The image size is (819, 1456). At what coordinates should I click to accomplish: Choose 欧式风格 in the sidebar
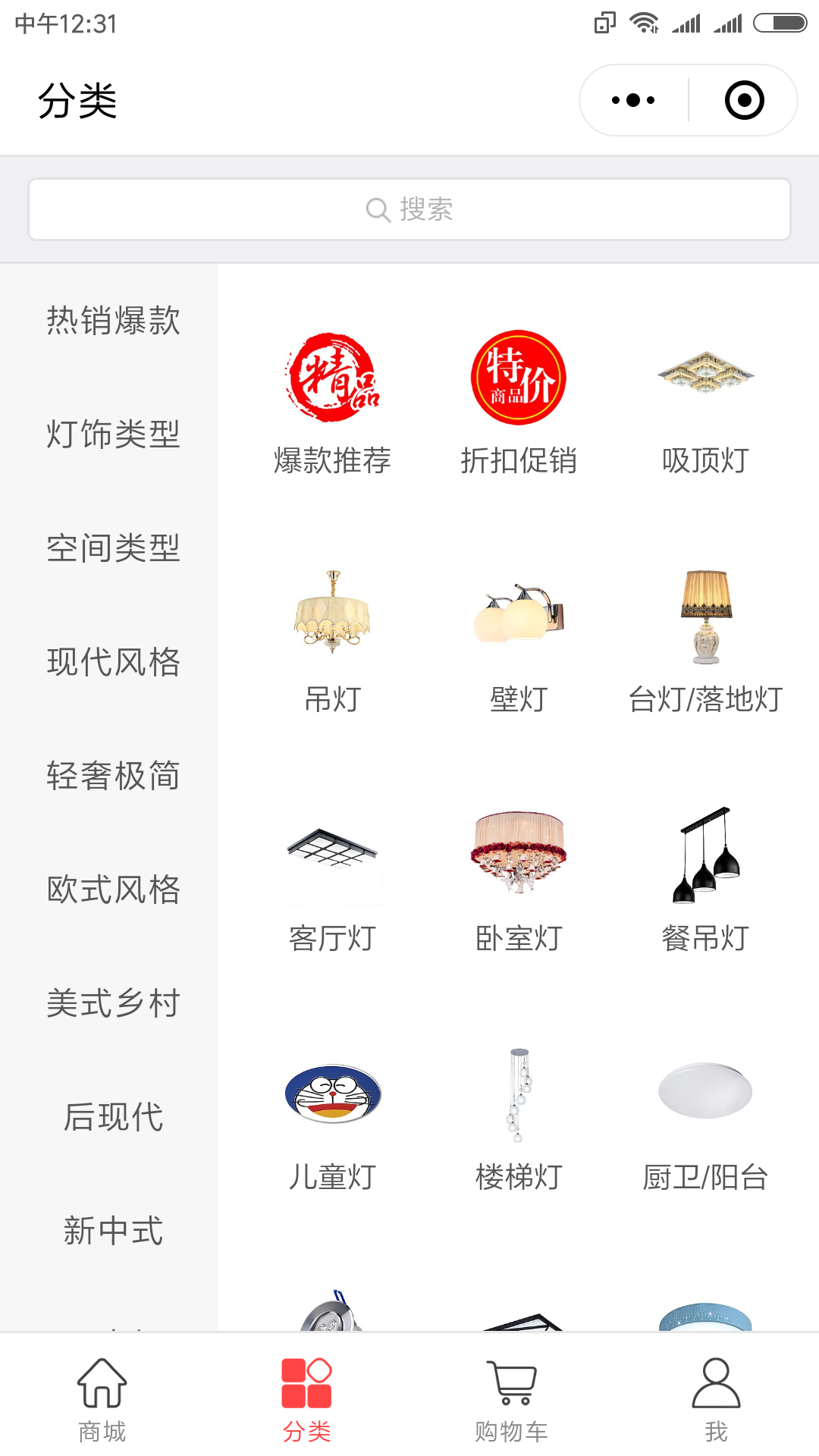click(113, 890)
